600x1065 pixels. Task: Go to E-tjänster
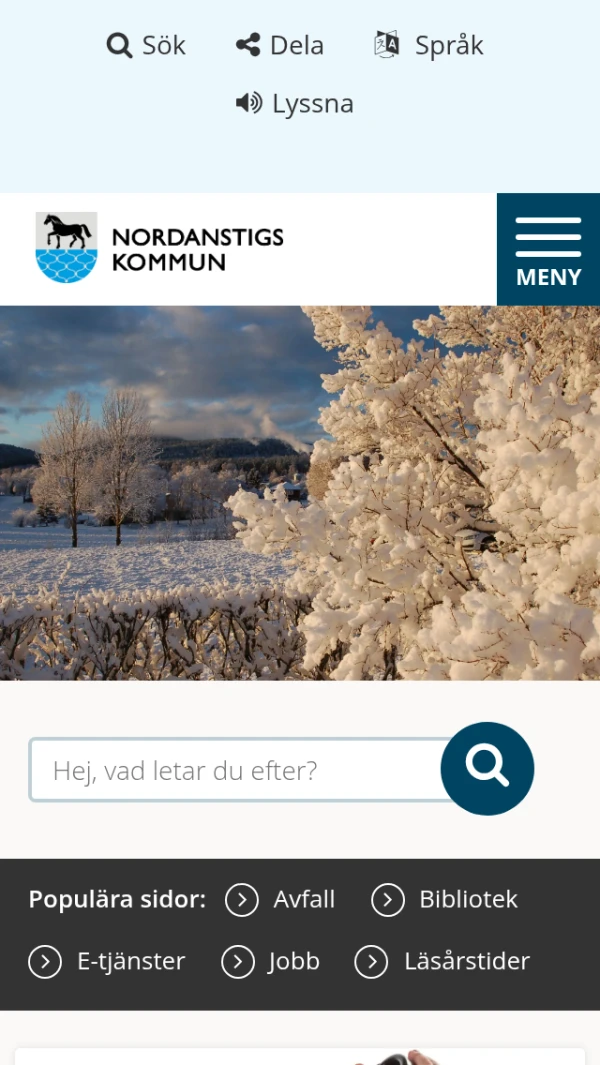pos(107,961)
